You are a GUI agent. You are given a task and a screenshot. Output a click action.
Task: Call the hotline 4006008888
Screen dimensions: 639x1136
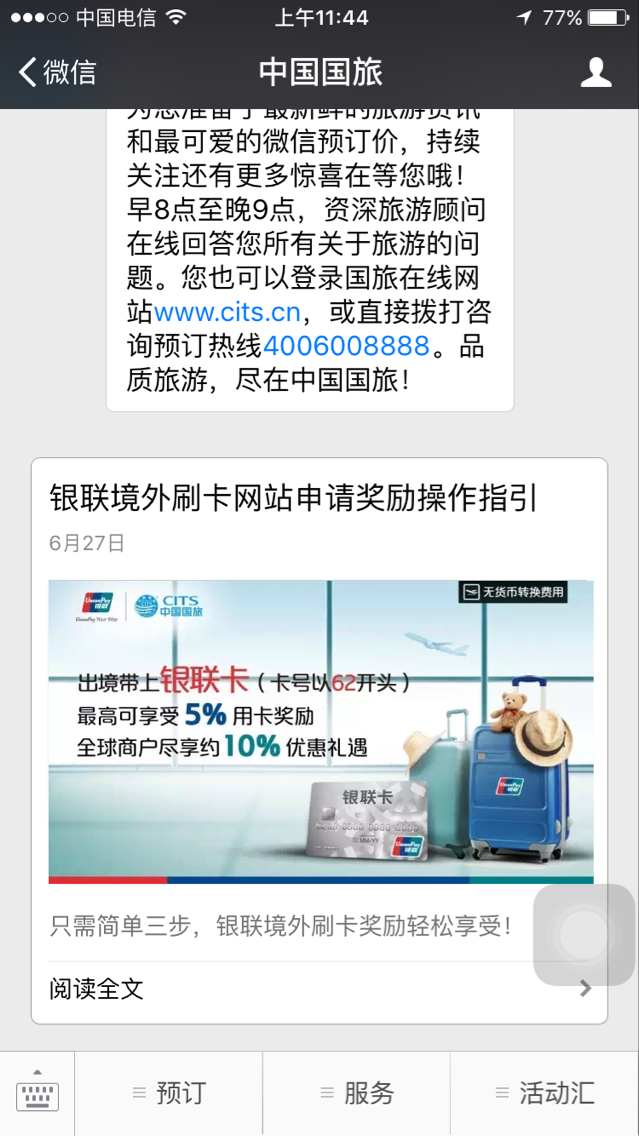pyautogui.click(x=346, y=346)
